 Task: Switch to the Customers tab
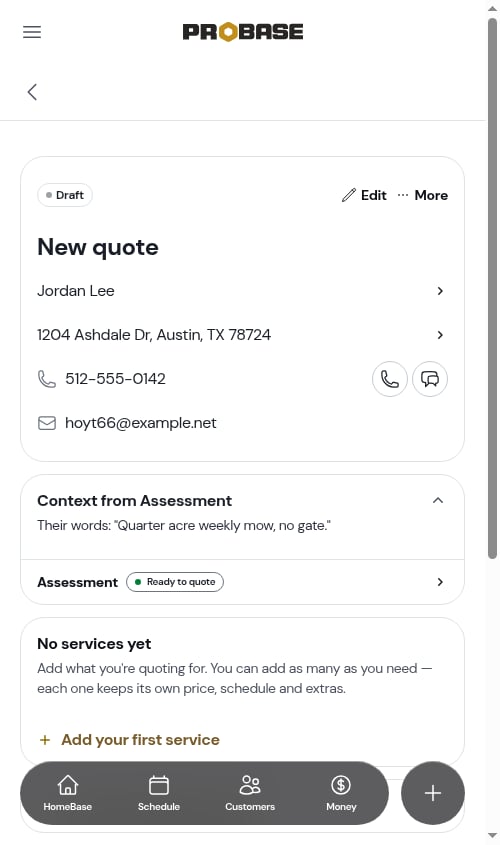coord(250,793)
